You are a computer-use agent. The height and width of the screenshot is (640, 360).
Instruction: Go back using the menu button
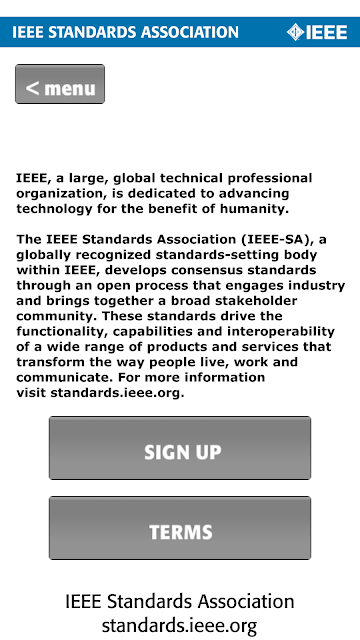click(60, 84)
